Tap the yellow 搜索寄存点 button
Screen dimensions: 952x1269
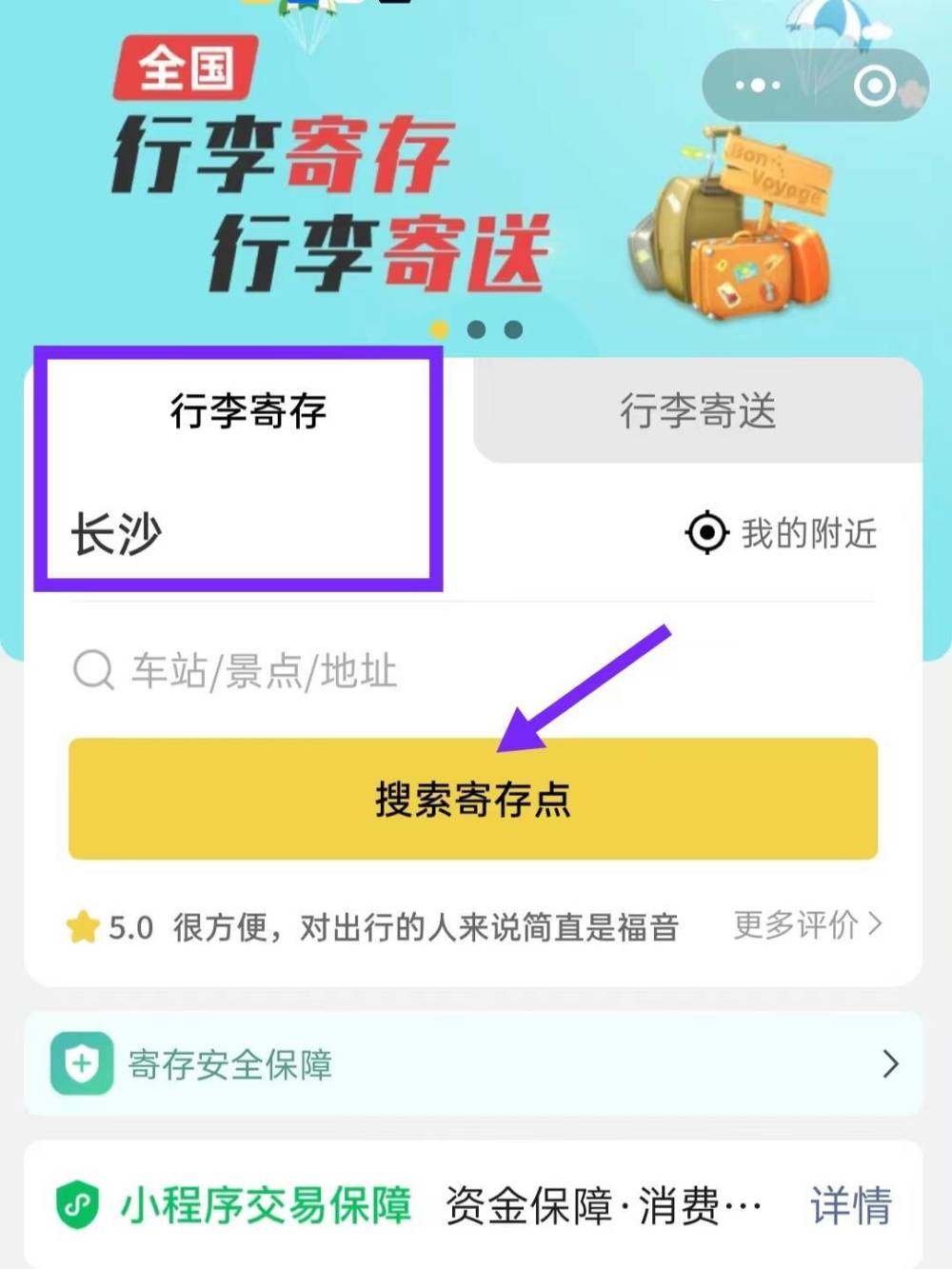pos(473,799)
